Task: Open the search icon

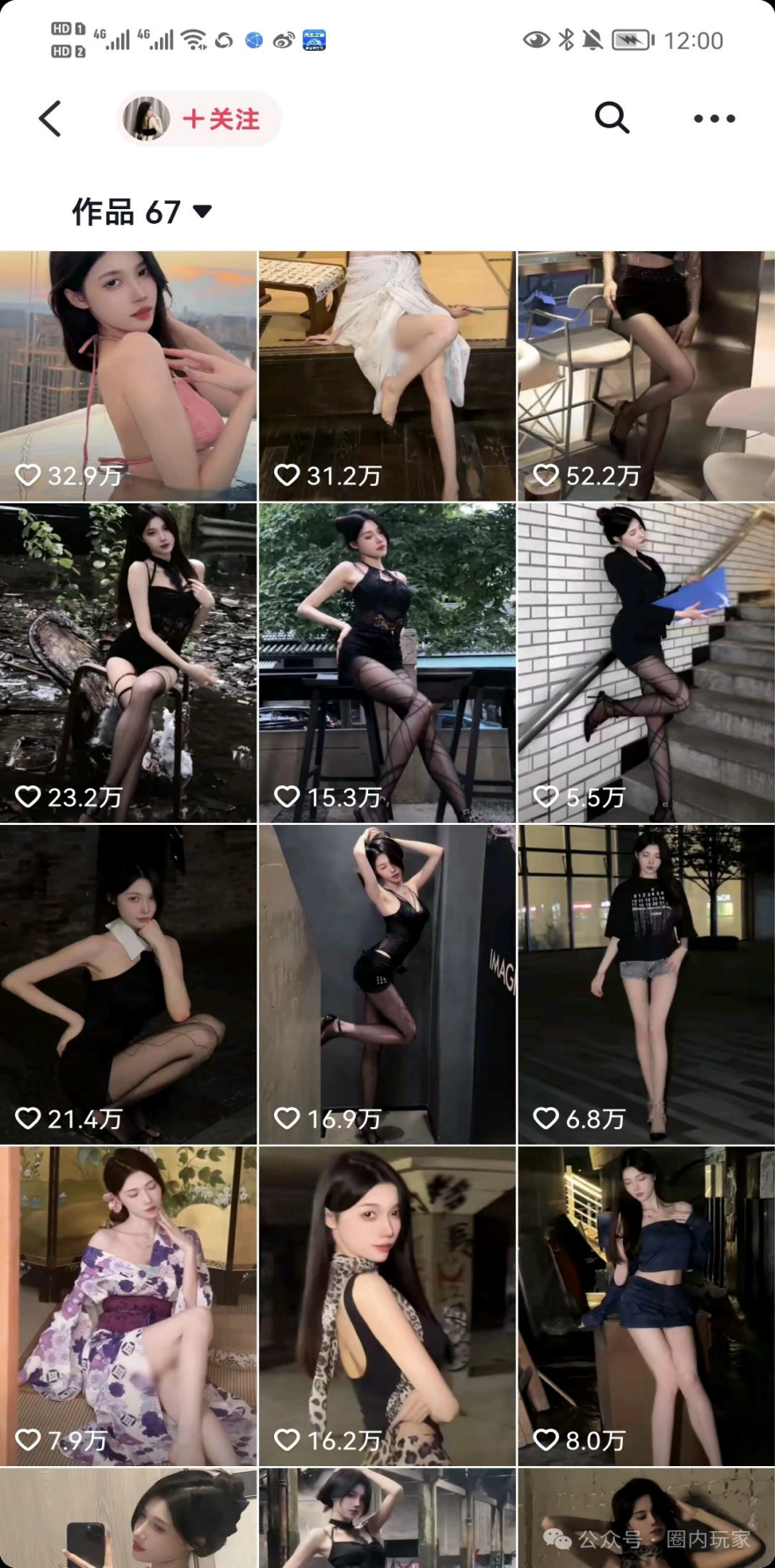Action: (x=612, y=118)
